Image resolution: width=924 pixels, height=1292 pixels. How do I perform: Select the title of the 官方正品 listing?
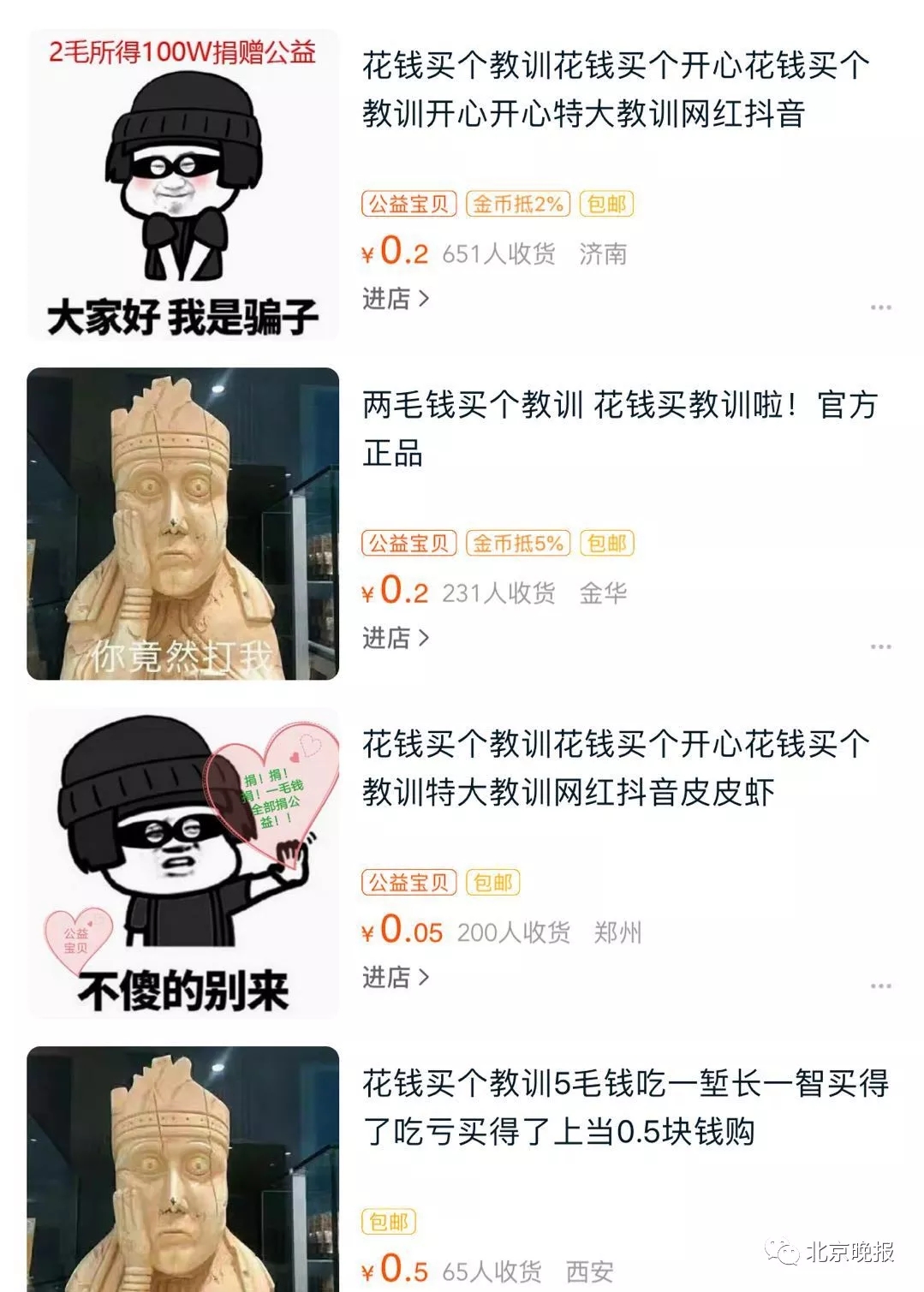click(617, 431)
